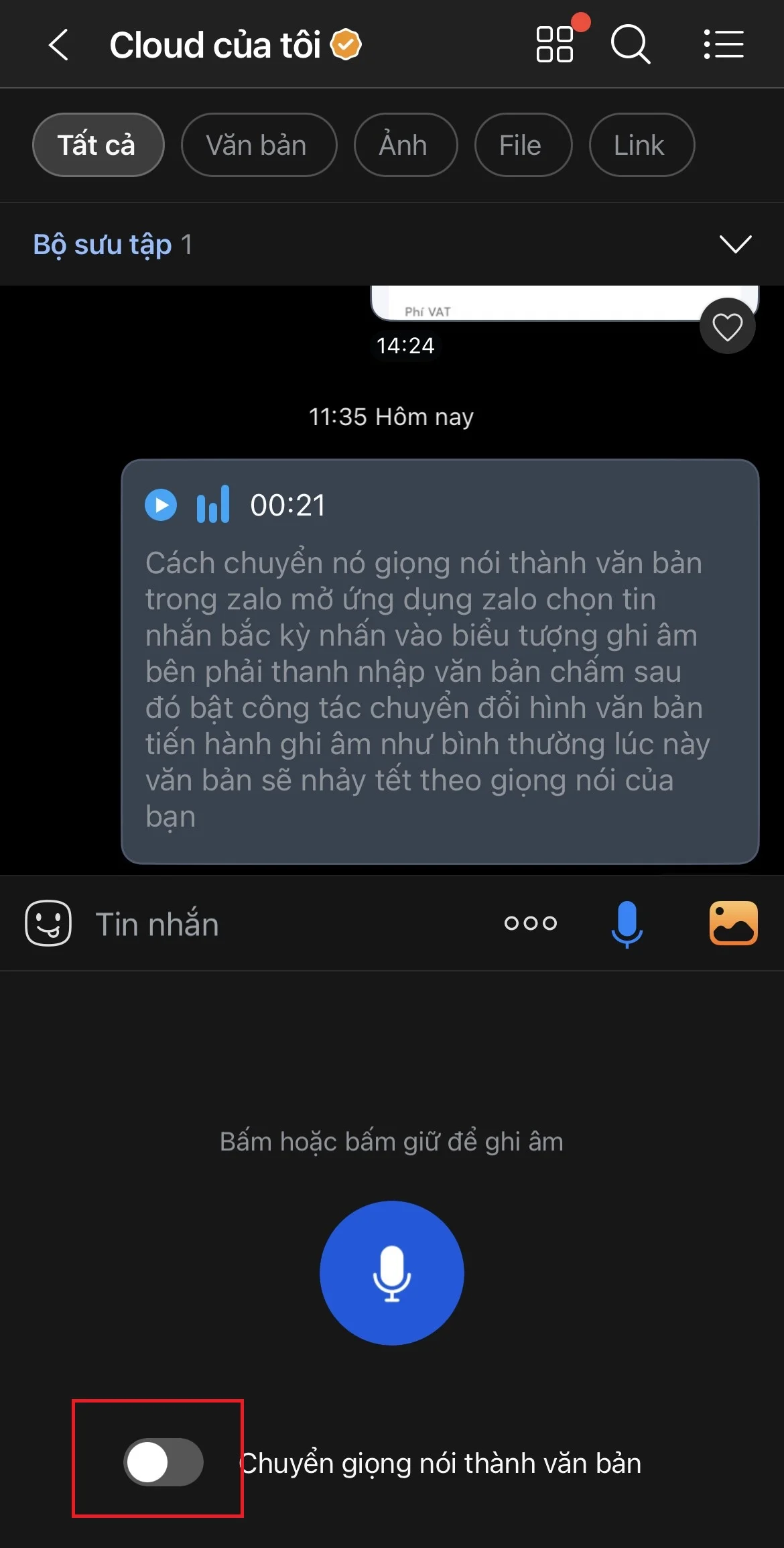Screen dimensions: 784x1548
Task: Play the 00:21 voice recording
Action: pos(161,505)
